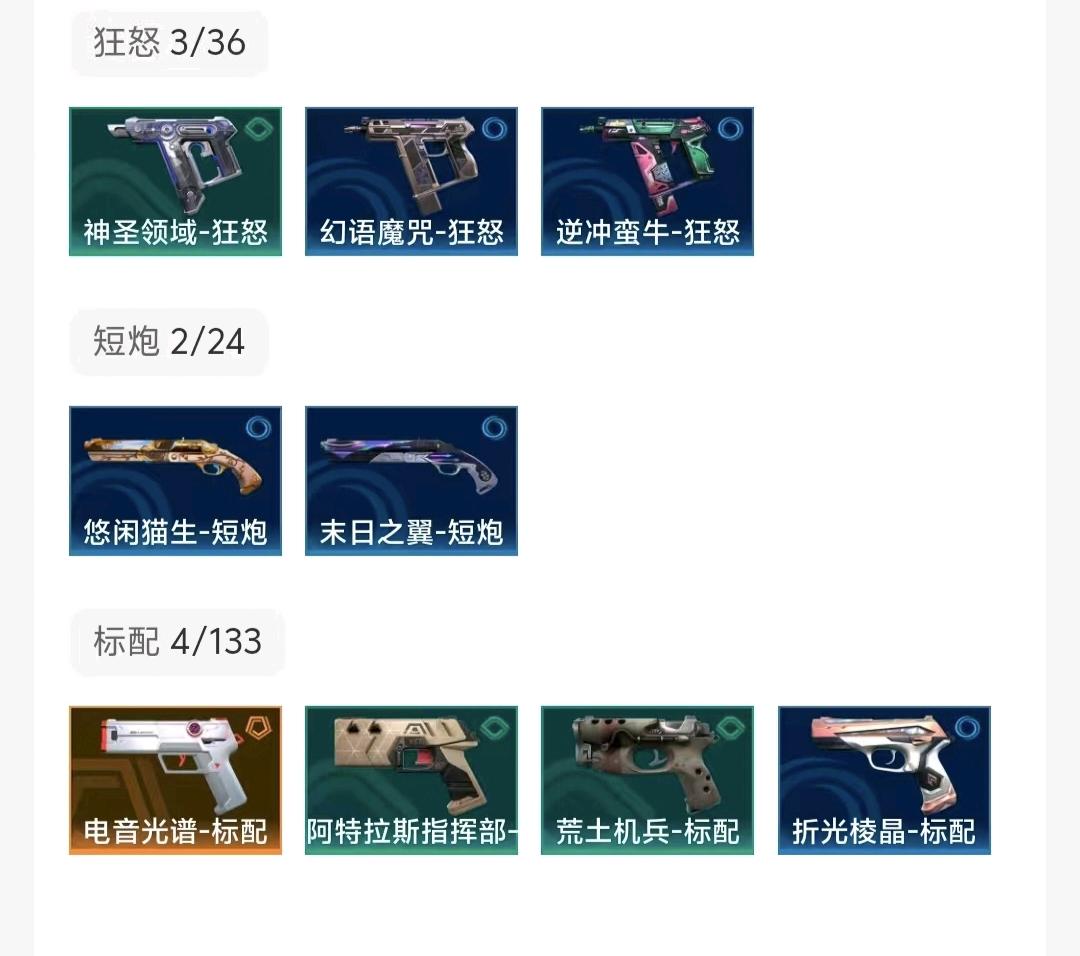The image size is (1080, 956).
Task: View the 荒土机兵-标配 skin
Action: tap(647, 780)
